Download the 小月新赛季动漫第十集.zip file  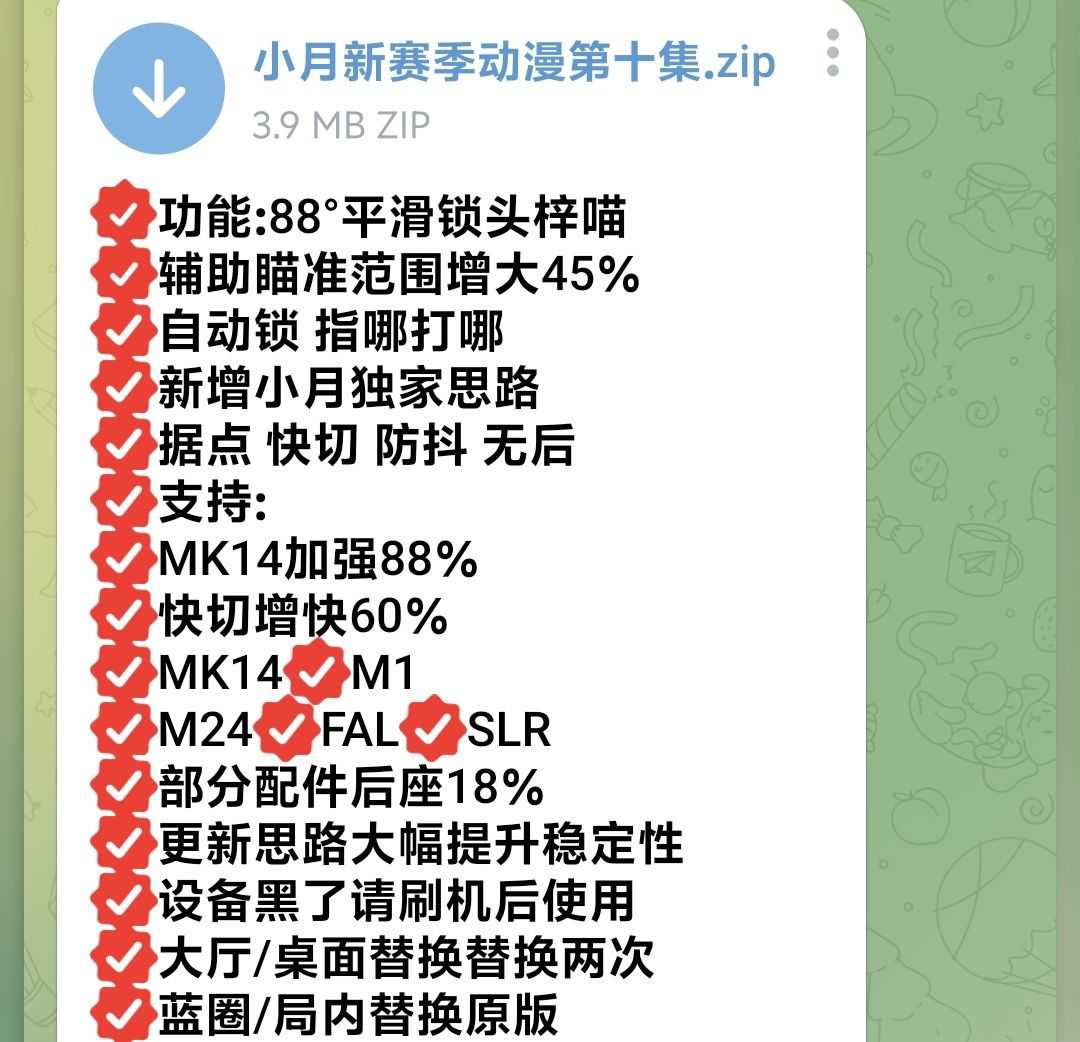[160, 88]
